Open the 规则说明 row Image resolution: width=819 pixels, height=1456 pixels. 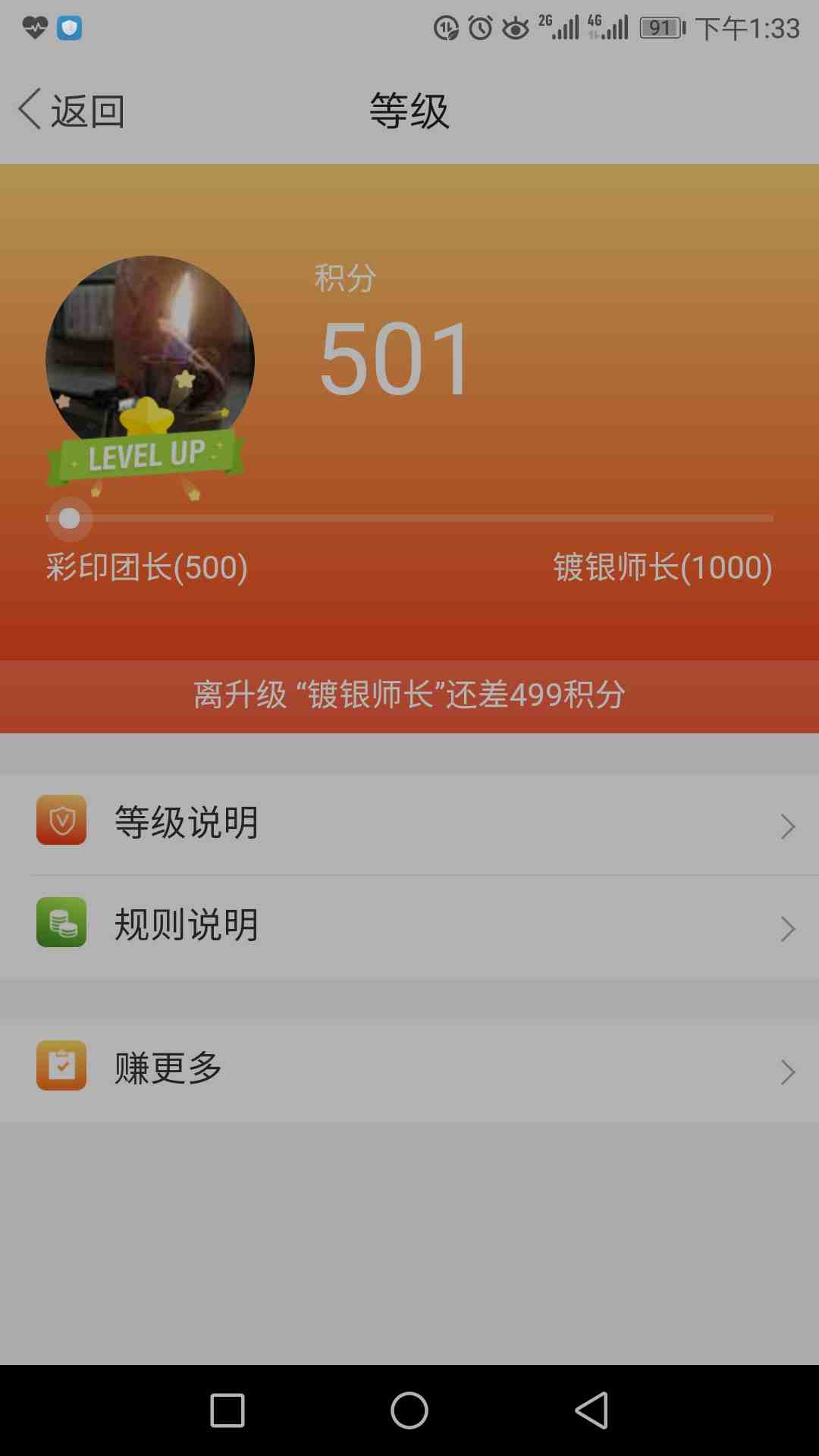point(409,926)
